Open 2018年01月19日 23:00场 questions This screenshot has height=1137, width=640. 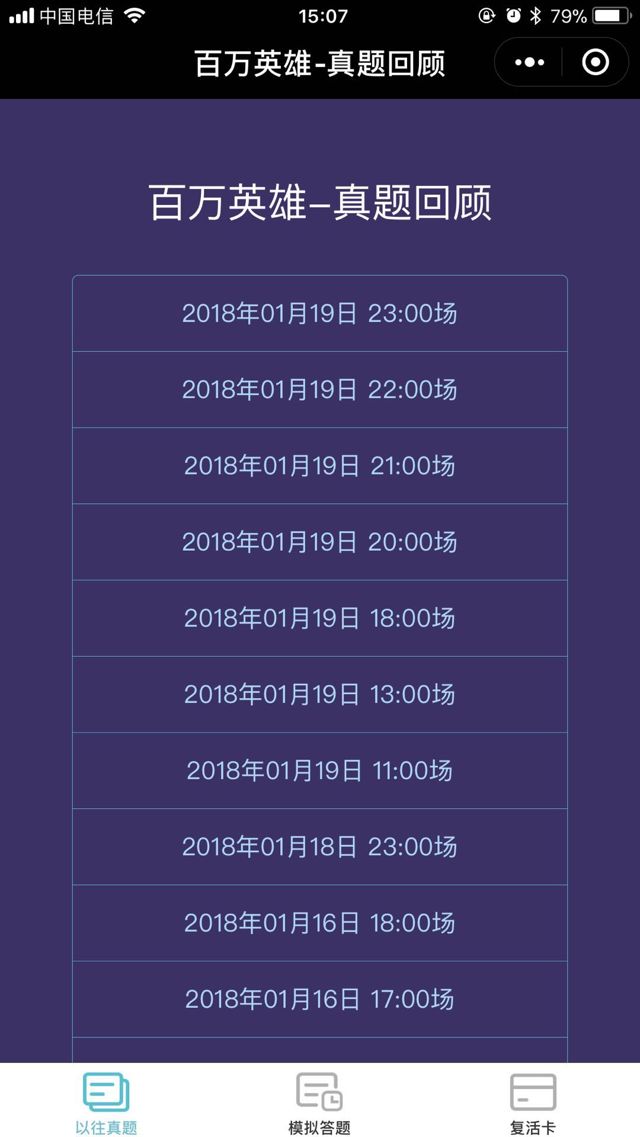(320, 314)
